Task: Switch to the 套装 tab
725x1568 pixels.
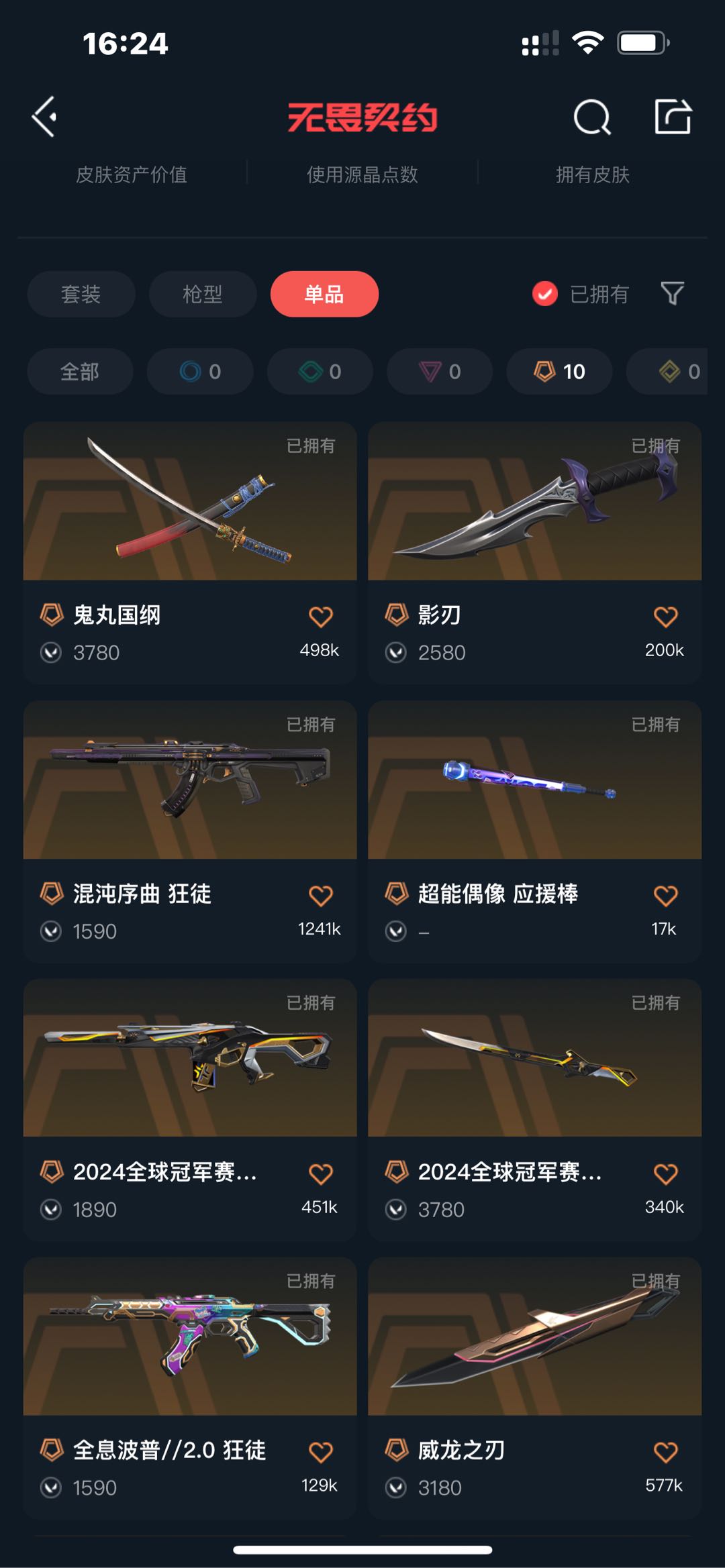Action: (x=81, y=294)
